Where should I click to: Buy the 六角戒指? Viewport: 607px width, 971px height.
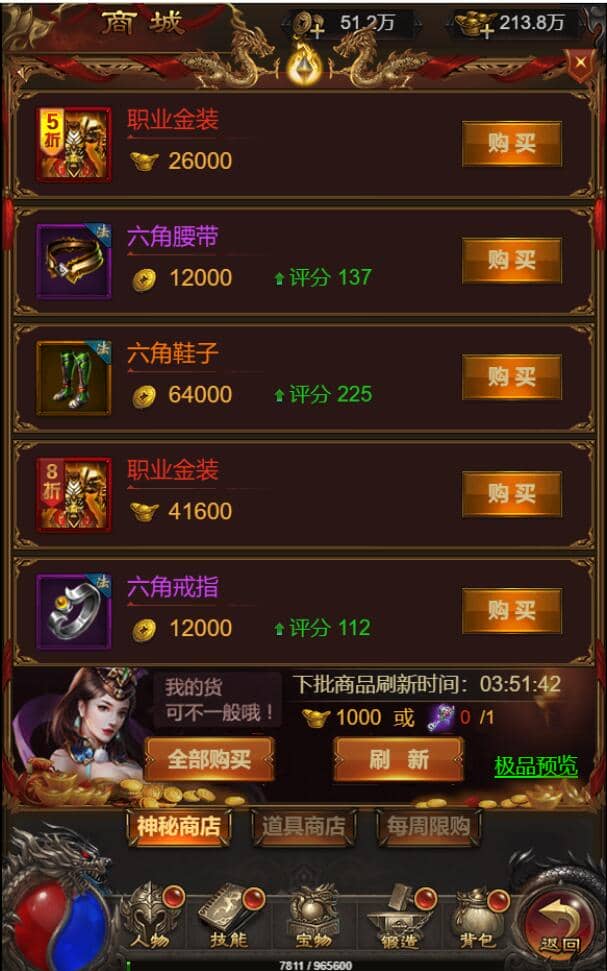coord(511,611)
